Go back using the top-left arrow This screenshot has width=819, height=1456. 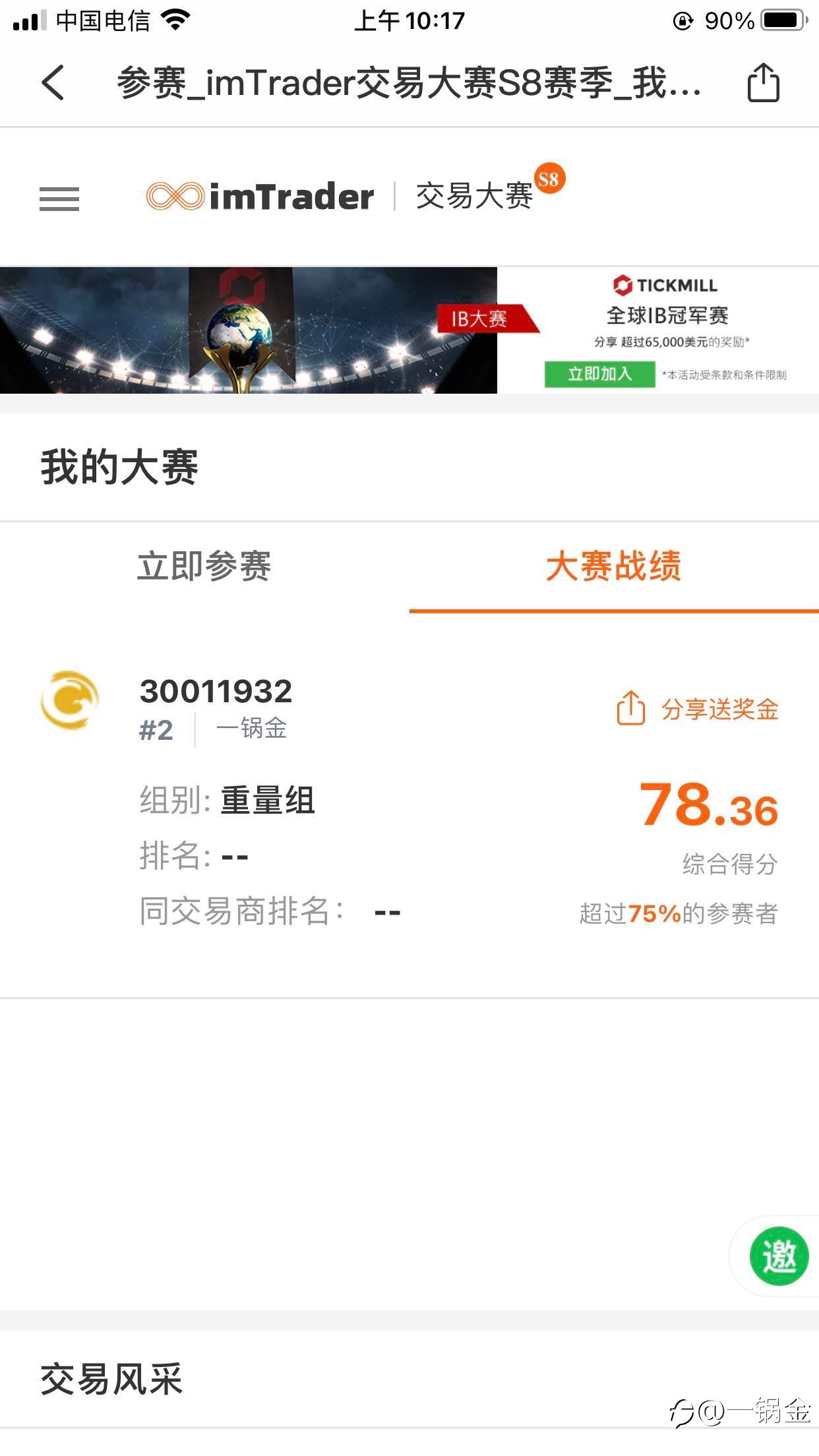(x=53, y=83)
